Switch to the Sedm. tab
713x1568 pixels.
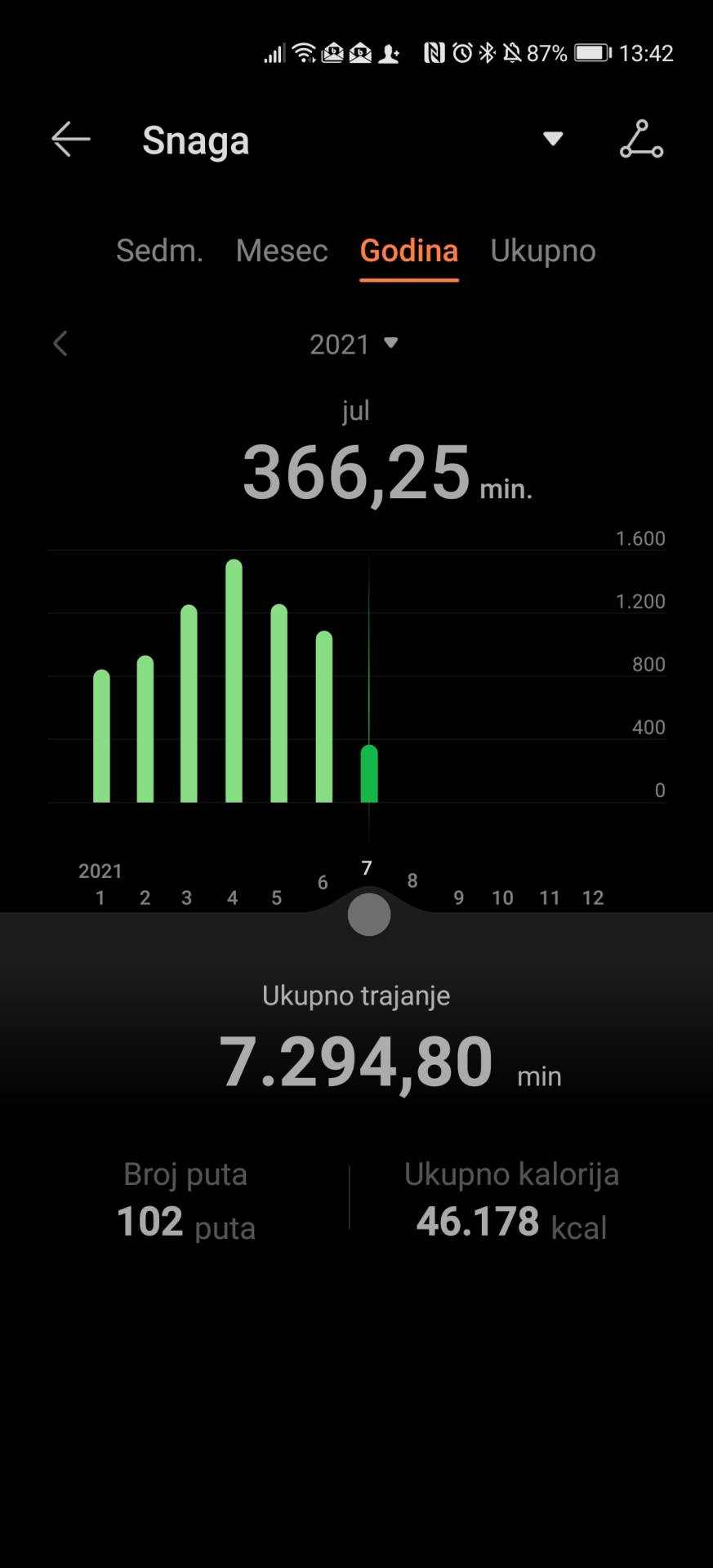point(159,251)
